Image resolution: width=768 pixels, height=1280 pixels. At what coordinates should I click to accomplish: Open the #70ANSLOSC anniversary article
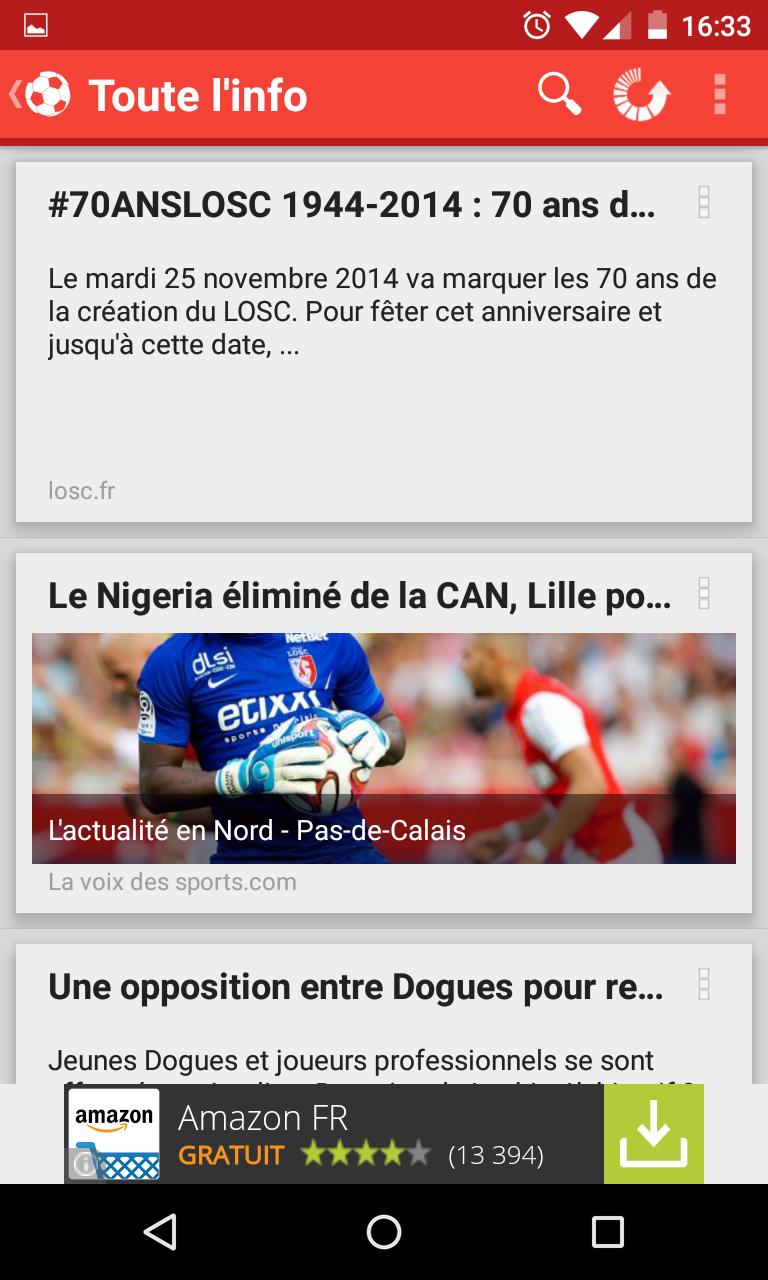pos(350,205)
